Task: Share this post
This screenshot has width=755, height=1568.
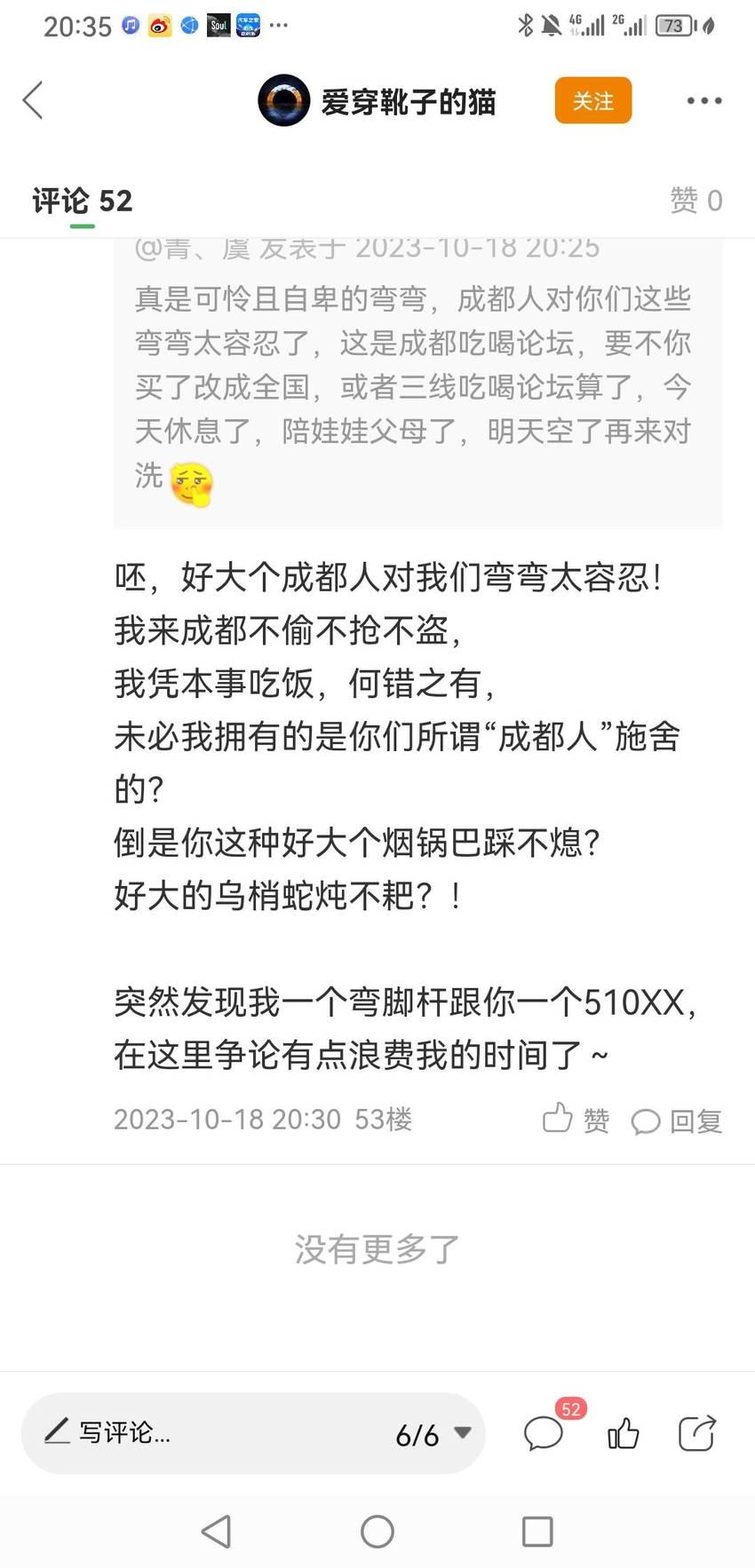Action: tap(696, 1432)
